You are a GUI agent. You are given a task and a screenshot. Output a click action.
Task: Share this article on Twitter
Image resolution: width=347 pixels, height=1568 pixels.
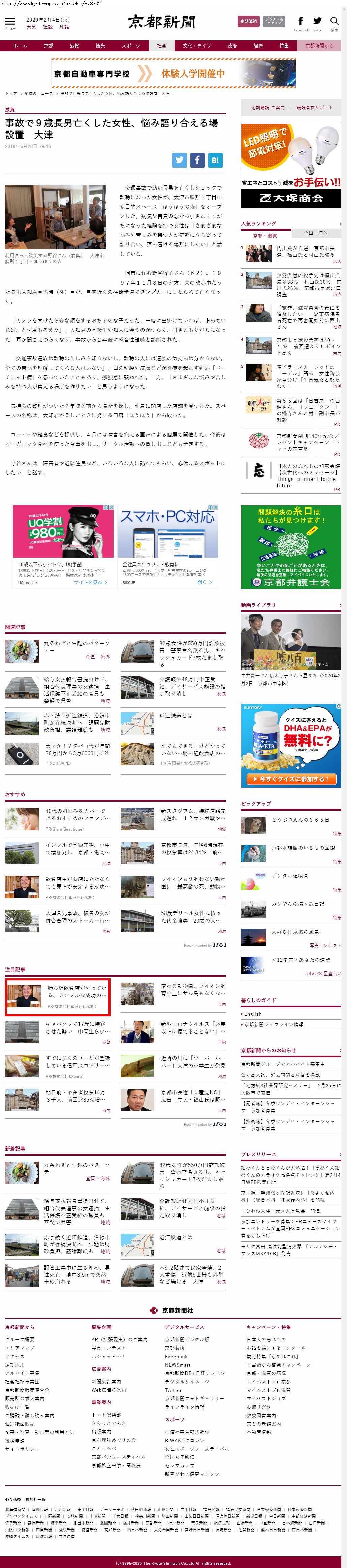coord(179,160)
